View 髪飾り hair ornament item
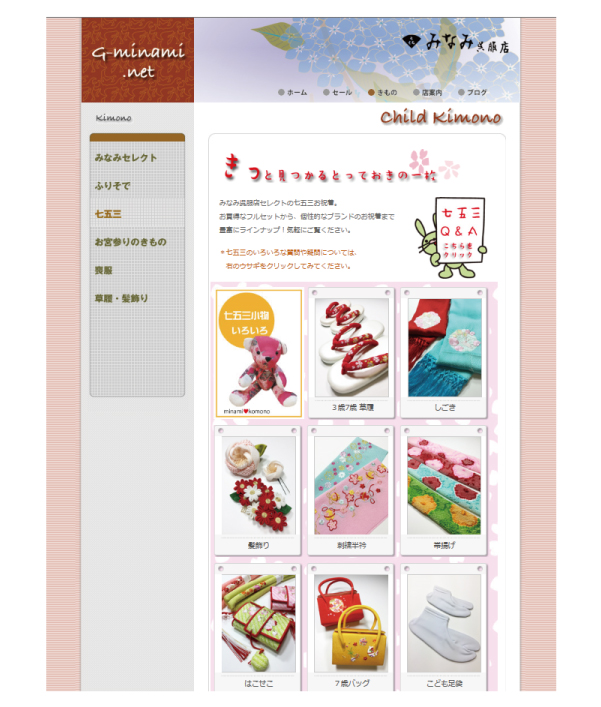The height and width of the screenshot is (707, 601). 259,490
